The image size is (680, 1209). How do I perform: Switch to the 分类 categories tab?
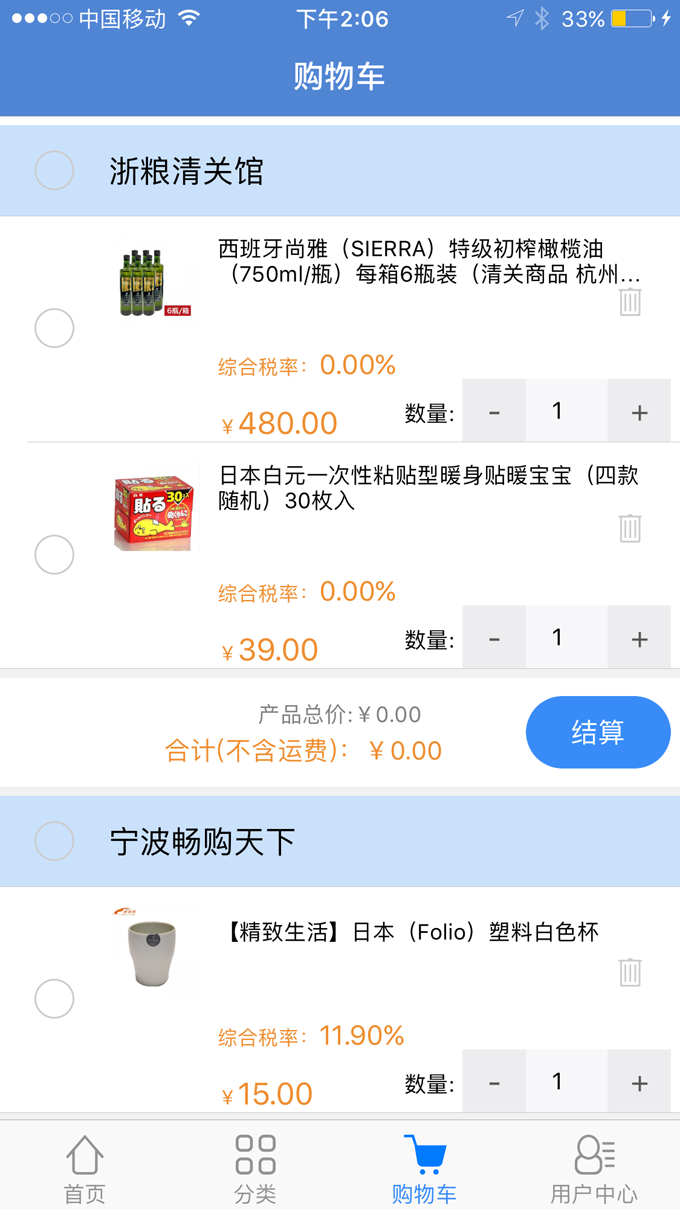point(255,1168)
